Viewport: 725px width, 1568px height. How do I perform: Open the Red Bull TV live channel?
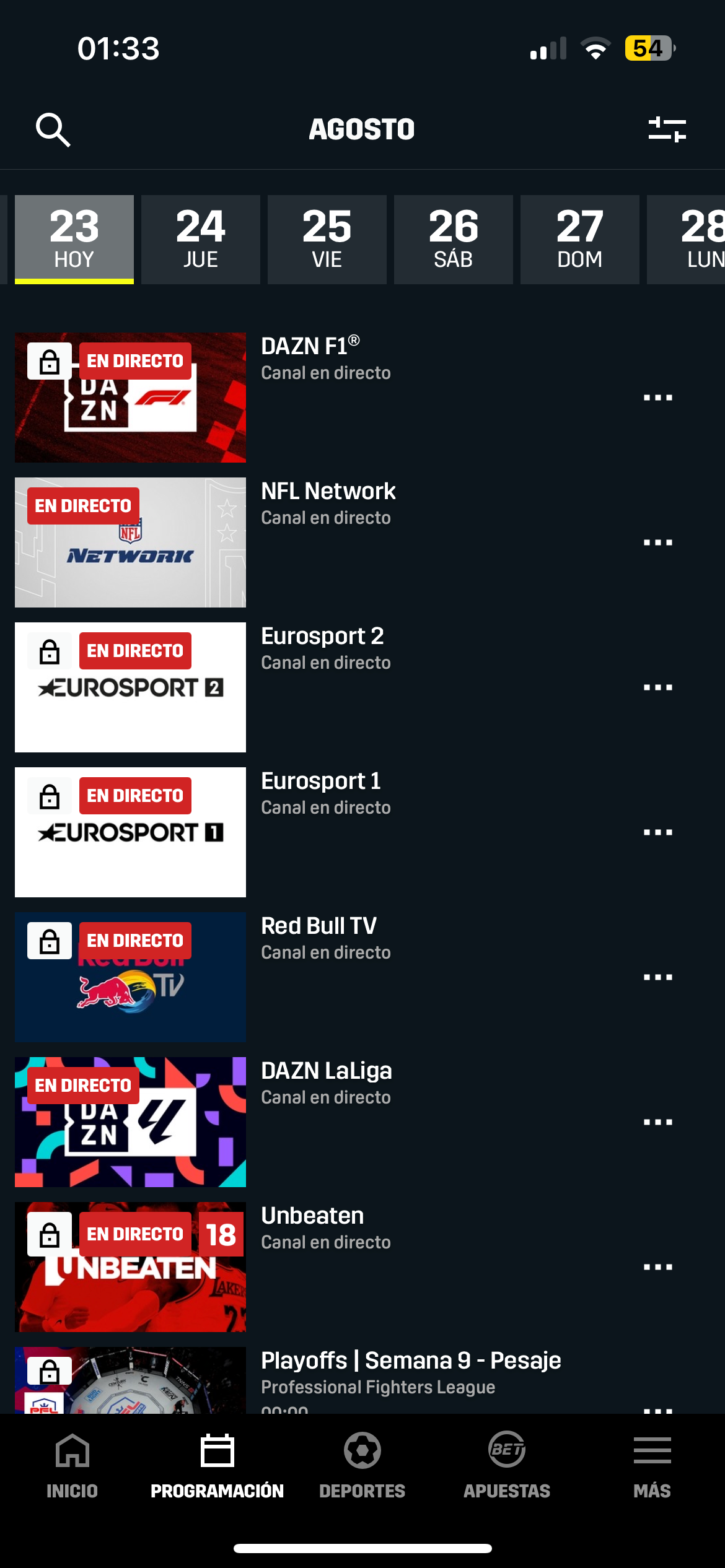[130, 977]
